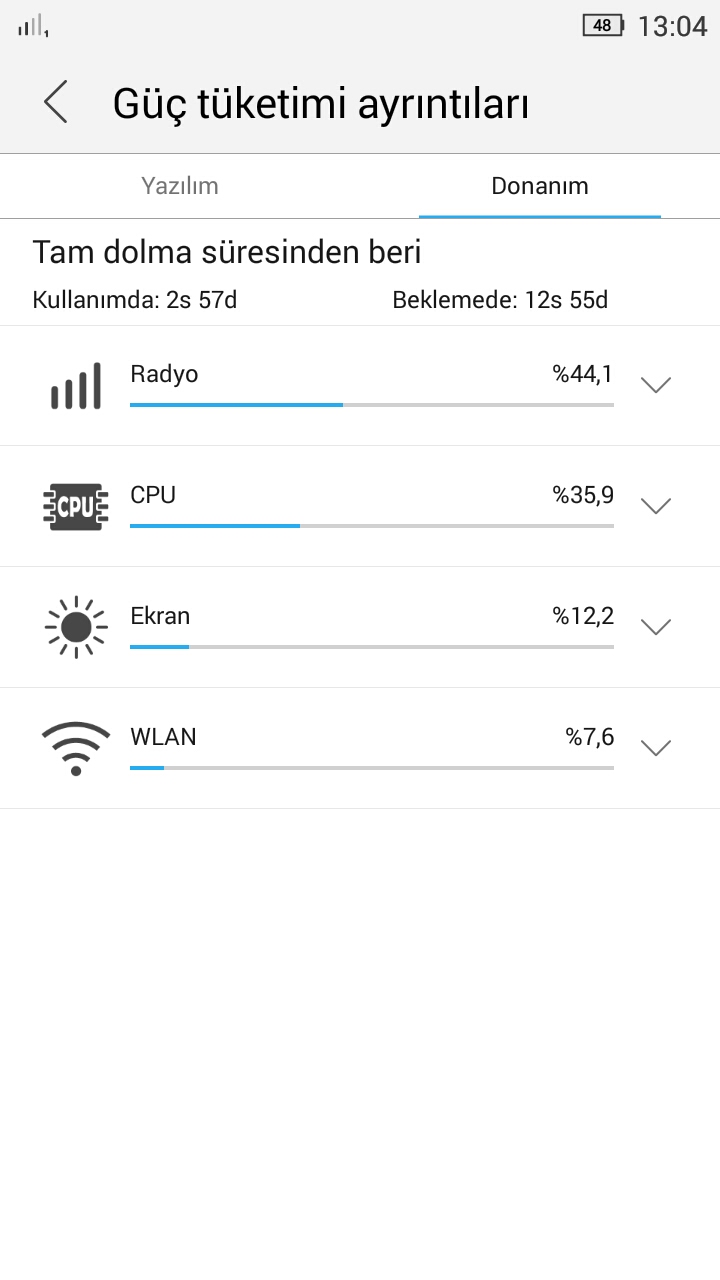Screen dimensions: 720x1280
Task: Select the Donanım tab
Action: pos(540,186)
